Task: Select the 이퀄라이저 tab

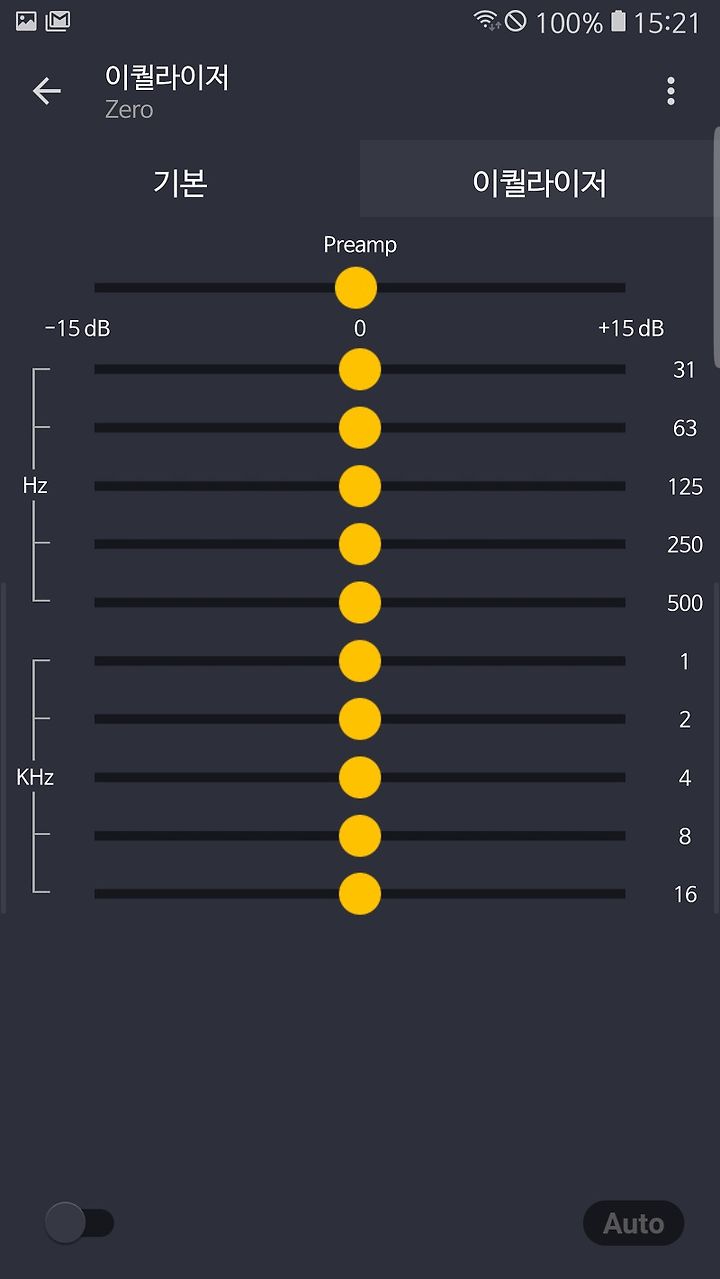Action: coord(540,182)
